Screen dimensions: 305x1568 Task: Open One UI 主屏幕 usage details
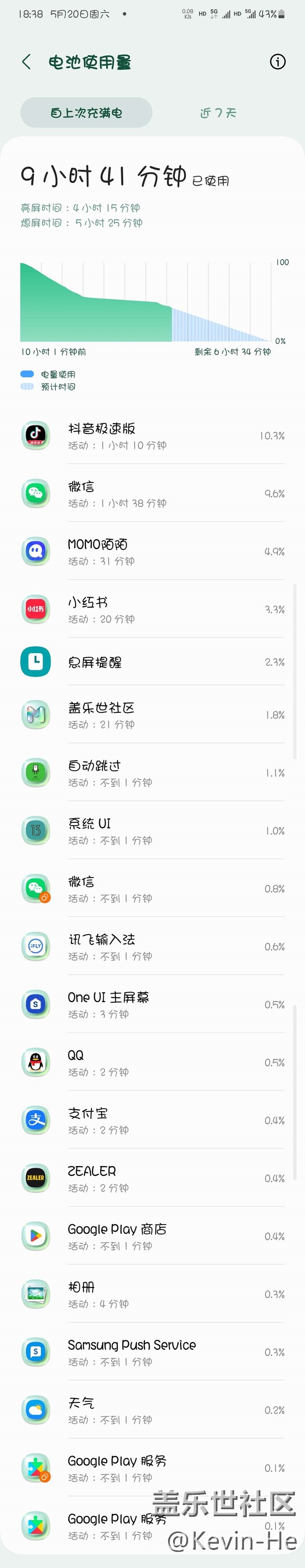[x=152, y=1004]
